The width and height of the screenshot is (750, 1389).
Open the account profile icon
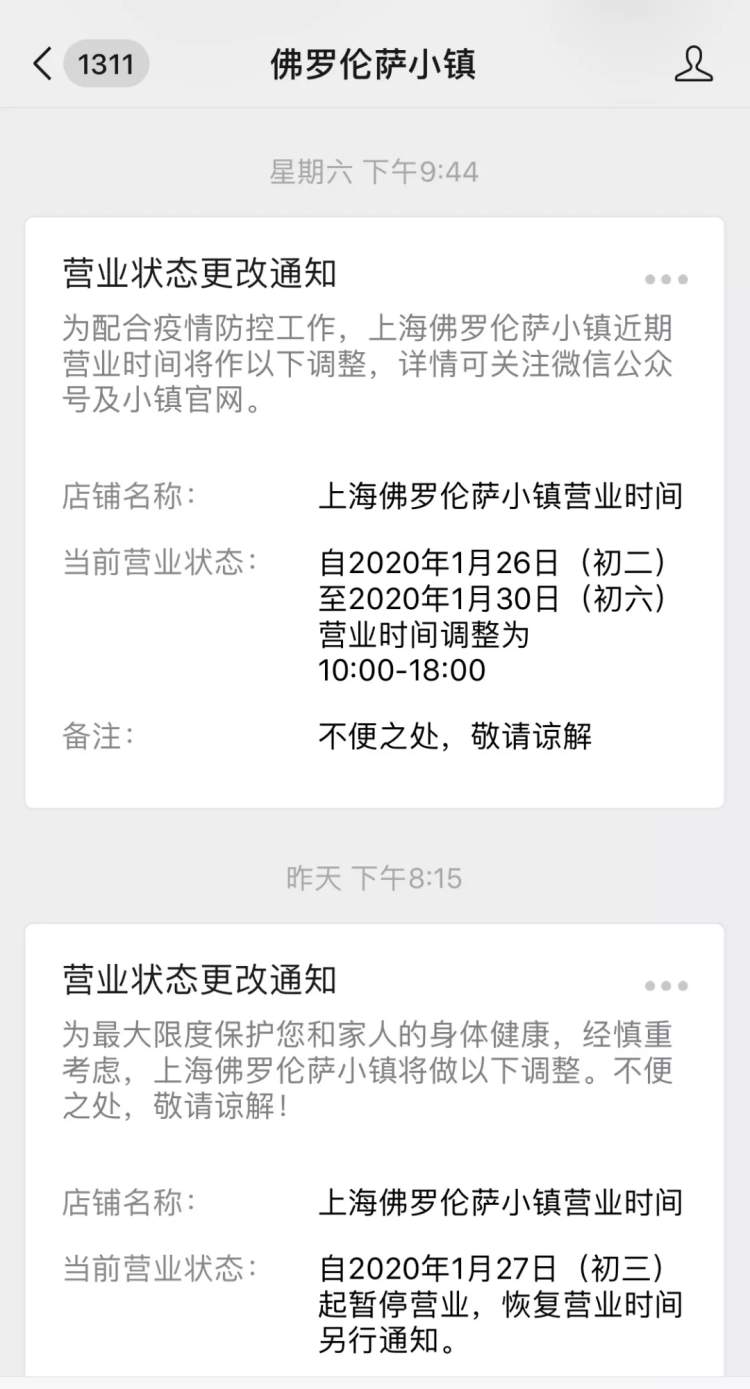(693, 64)
